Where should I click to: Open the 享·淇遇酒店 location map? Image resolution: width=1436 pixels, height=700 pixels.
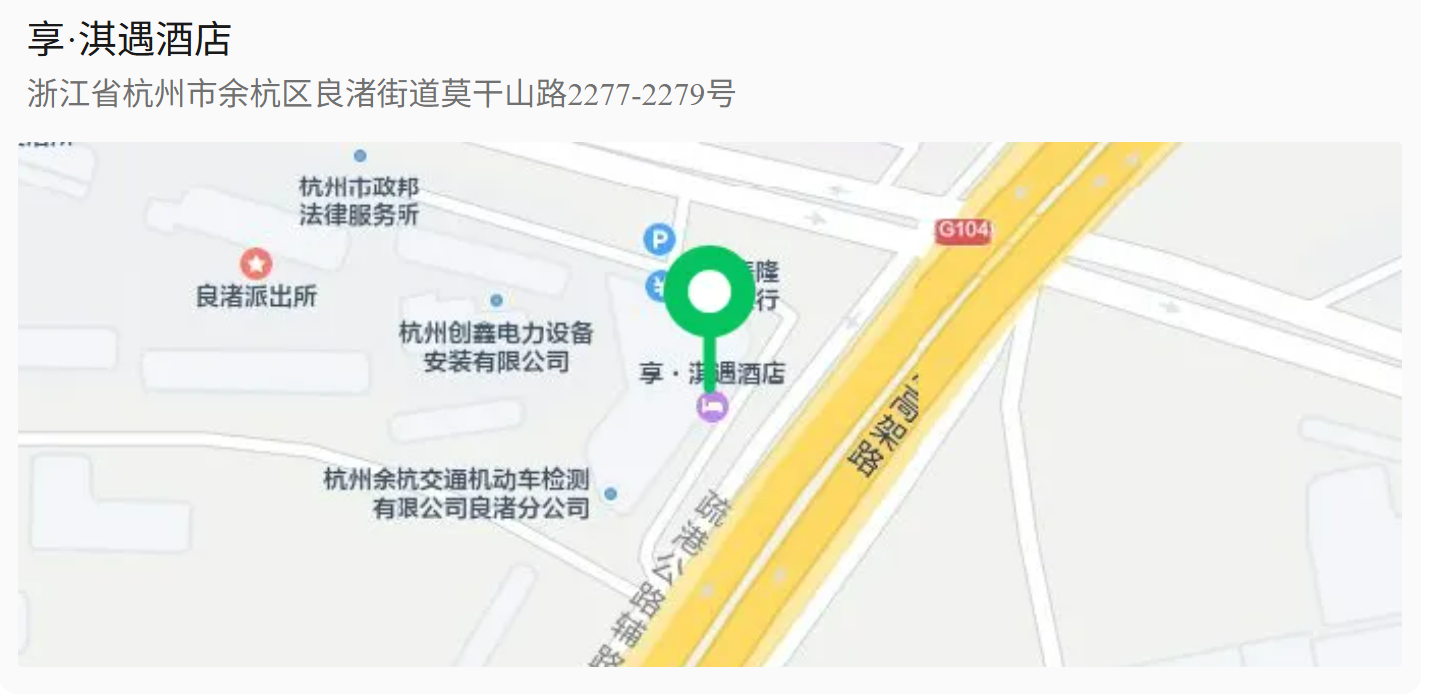(709, 403)
